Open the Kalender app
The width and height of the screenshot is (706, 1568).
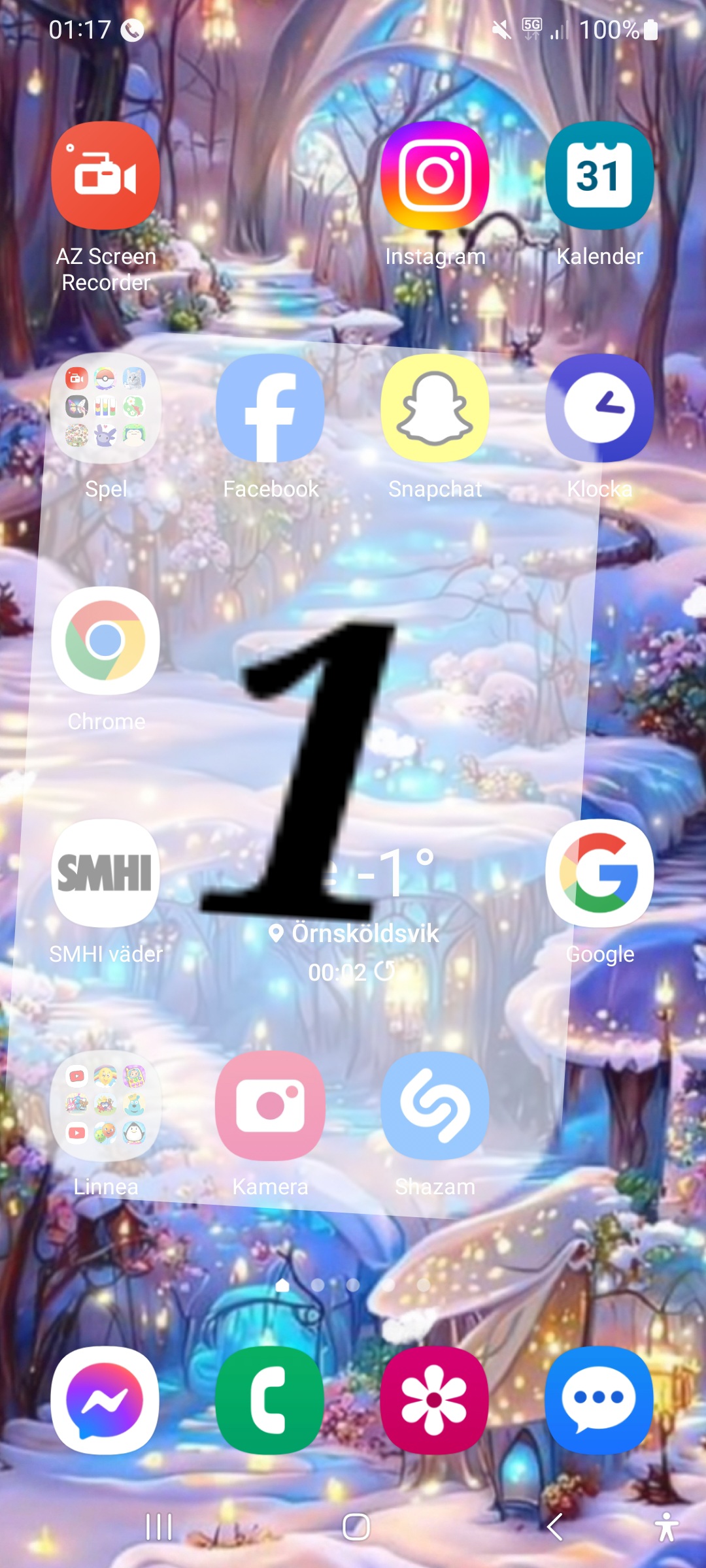coord(599,175)
